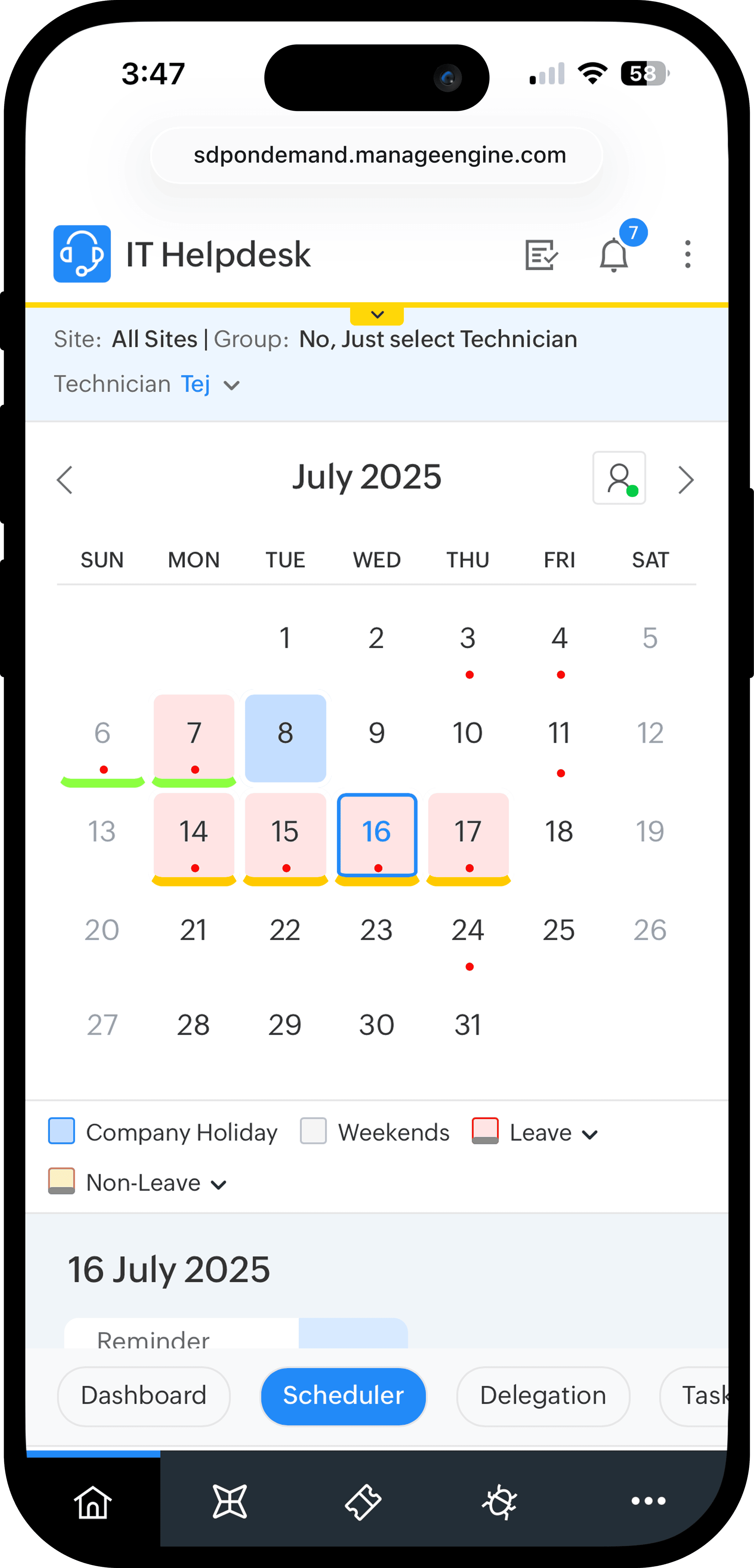
Task: Go to the previous month
Action: click(x=65, y=480)
